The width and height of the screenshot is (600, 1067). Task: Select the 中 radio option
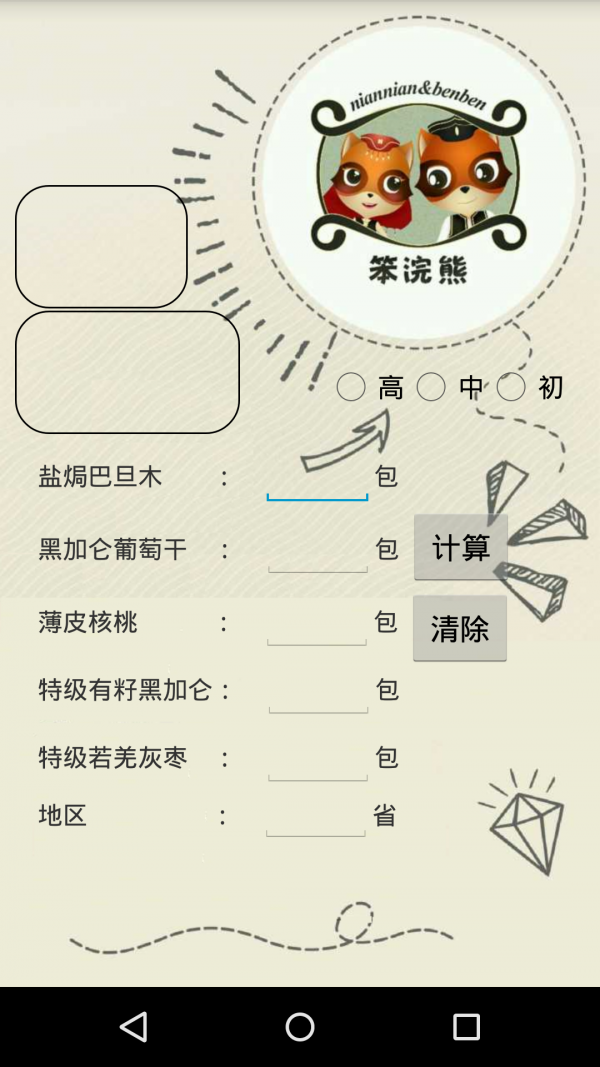pyautogui.click(x=431, y=387)
